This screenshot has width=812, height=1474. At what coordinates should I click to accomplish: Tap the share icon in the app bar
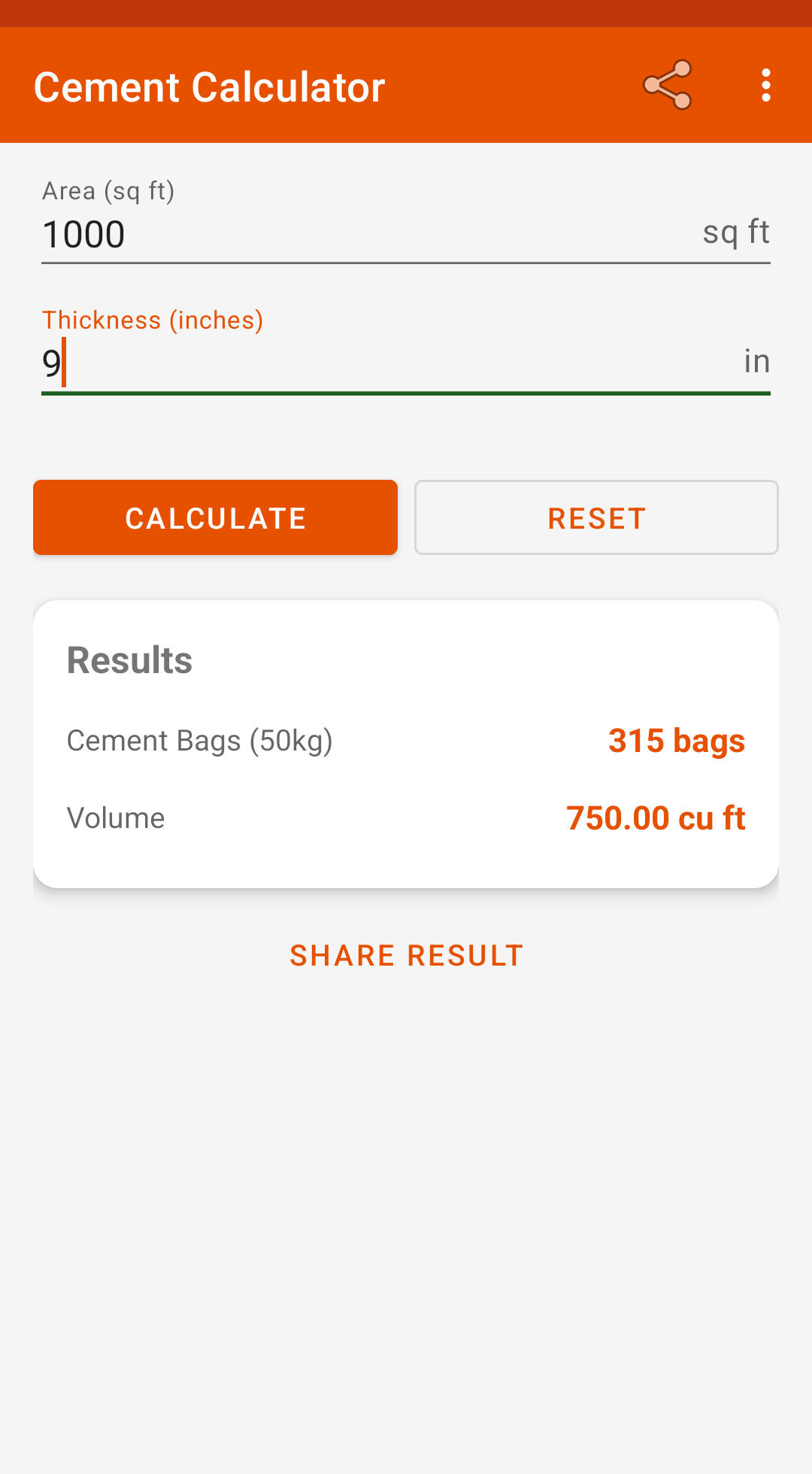pos(668,85)
